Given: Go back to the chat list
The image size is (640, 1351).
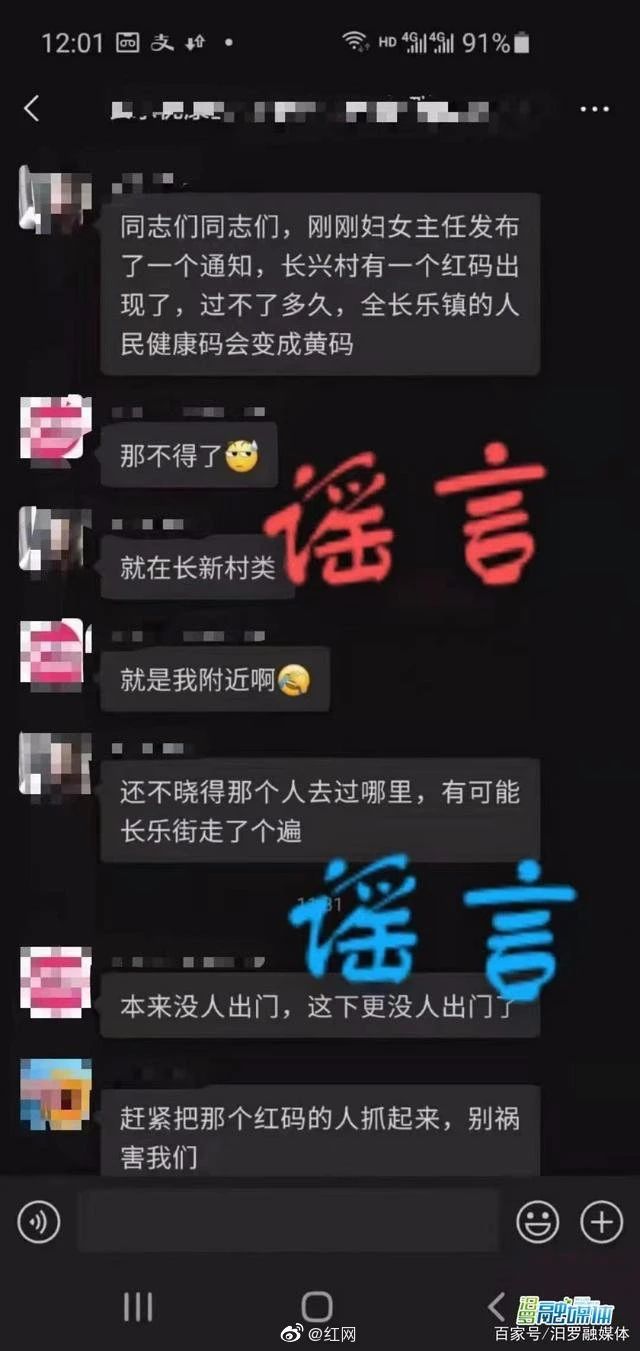Looking at the screenshot, I should tap(32, 108).
